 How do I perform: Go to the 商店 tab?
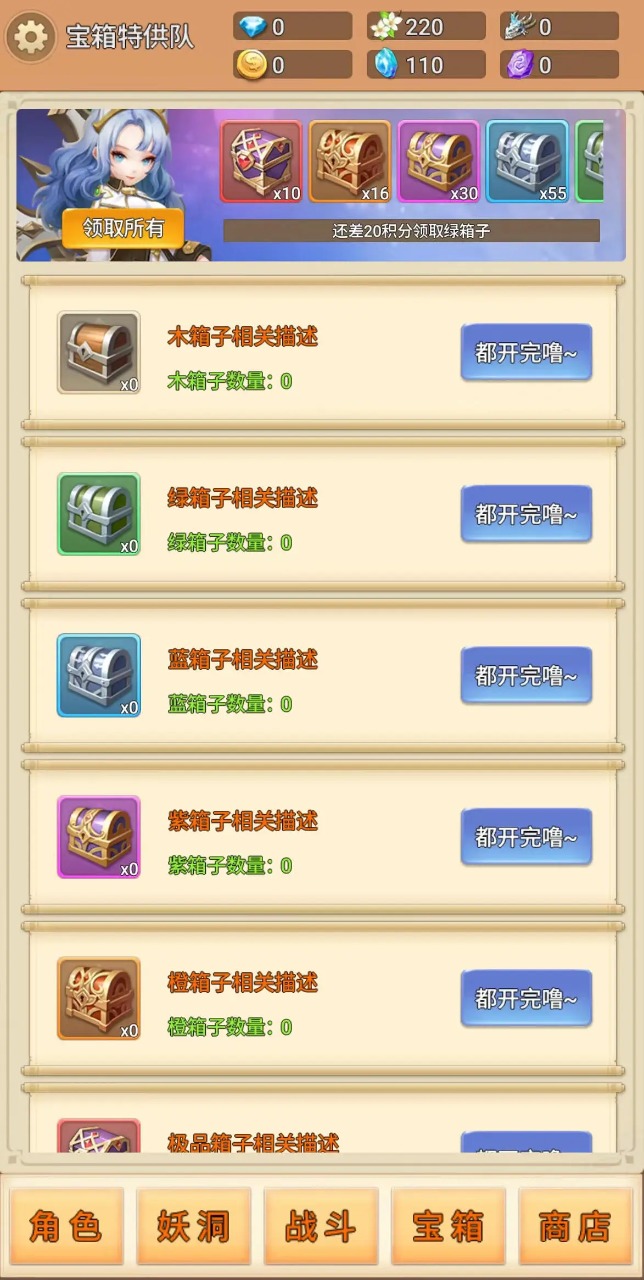[575, 1226]
